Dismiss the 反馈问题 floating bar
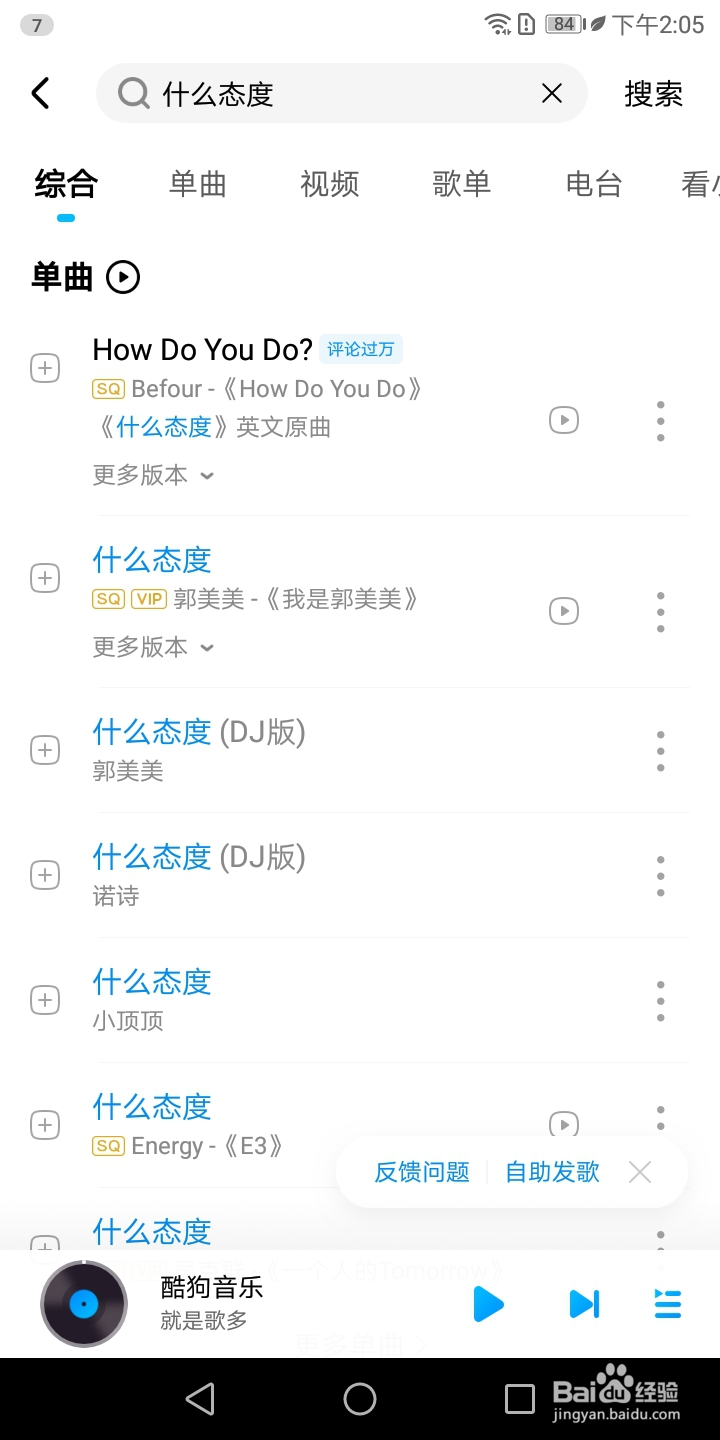This screenshot has width=720, height=1440. [x=640, y=1172]
